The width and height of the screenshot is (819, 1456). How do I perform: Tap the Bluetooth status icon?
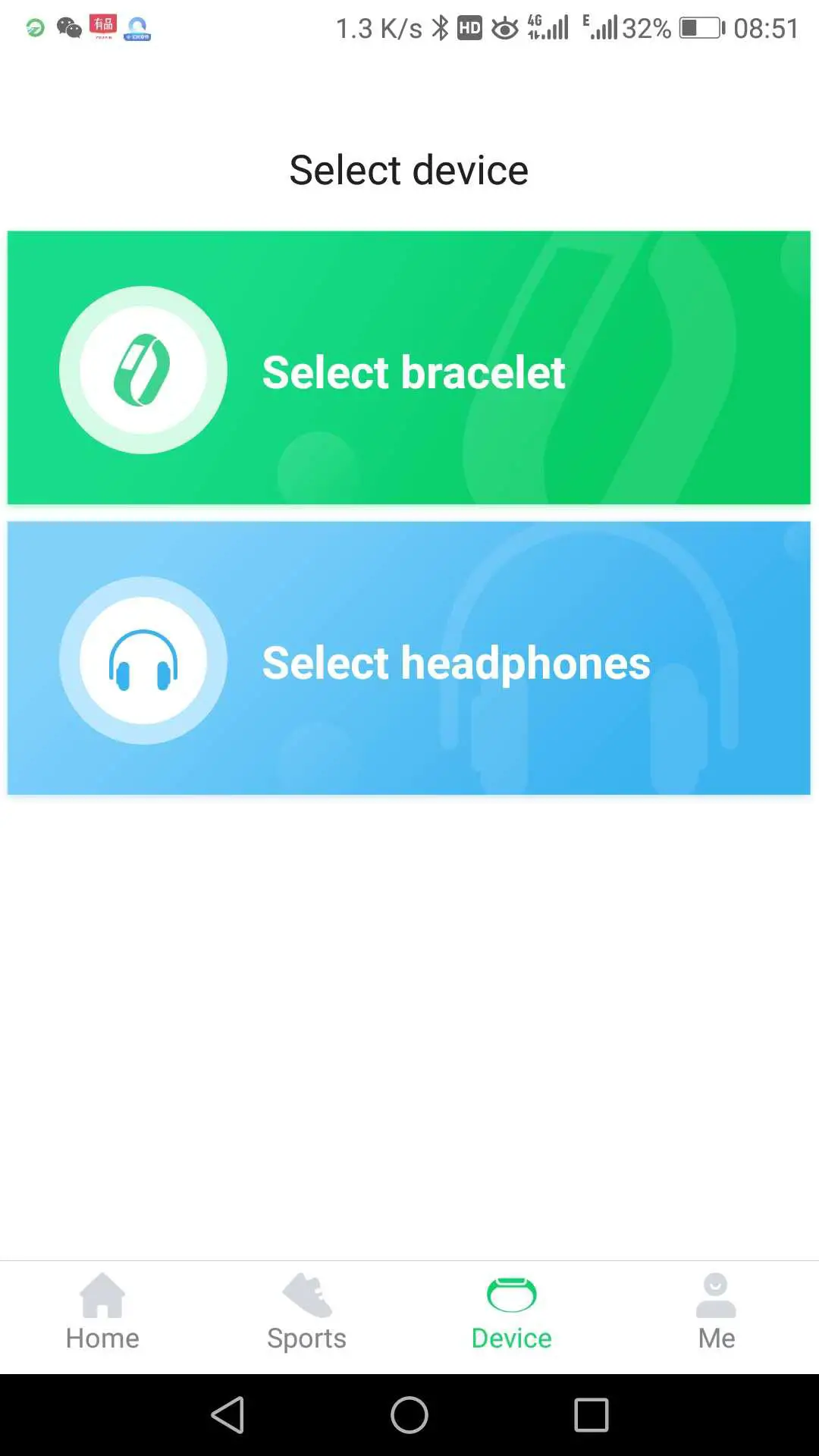point(438,27)
